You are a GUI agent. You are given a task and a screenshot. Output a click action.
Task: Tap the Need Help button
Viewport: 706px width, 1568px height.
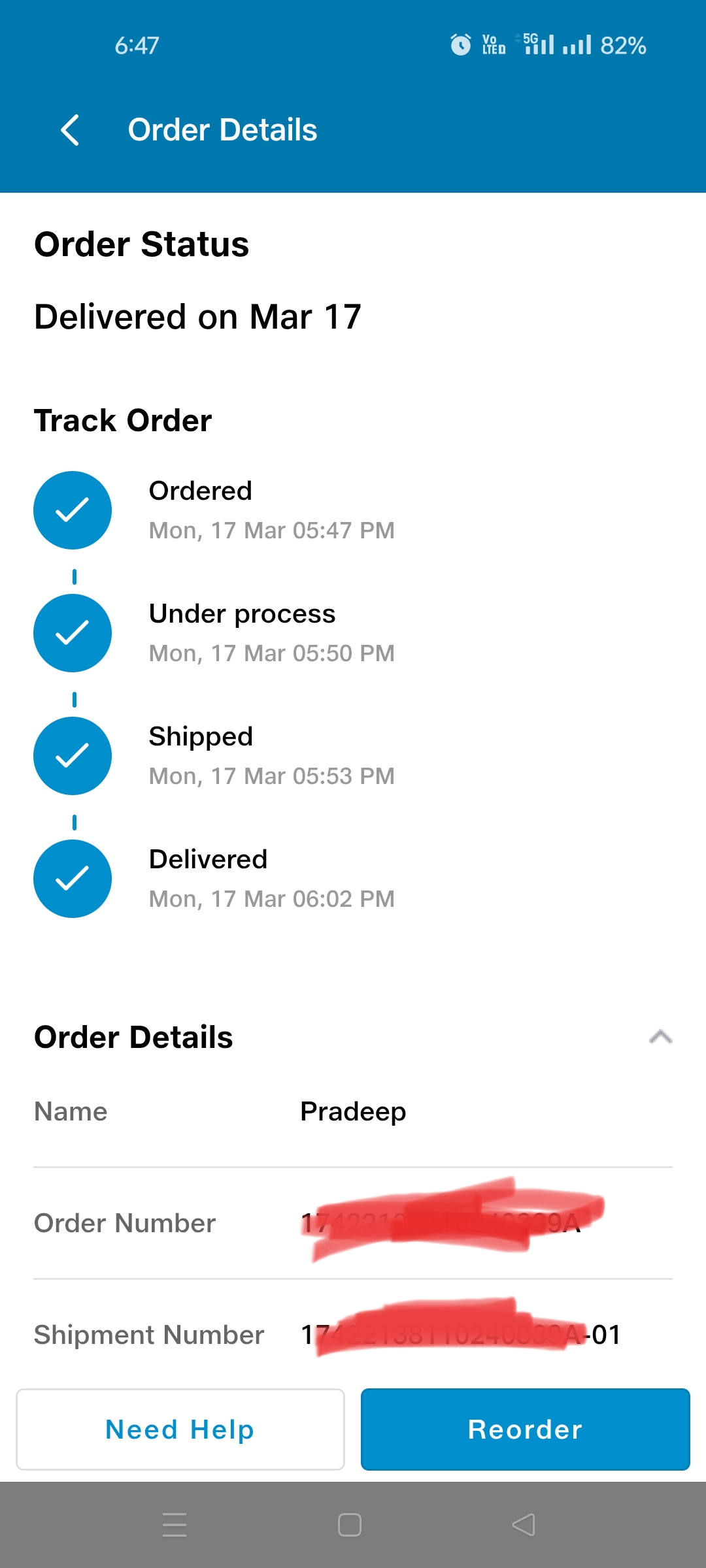[180, 1429]
